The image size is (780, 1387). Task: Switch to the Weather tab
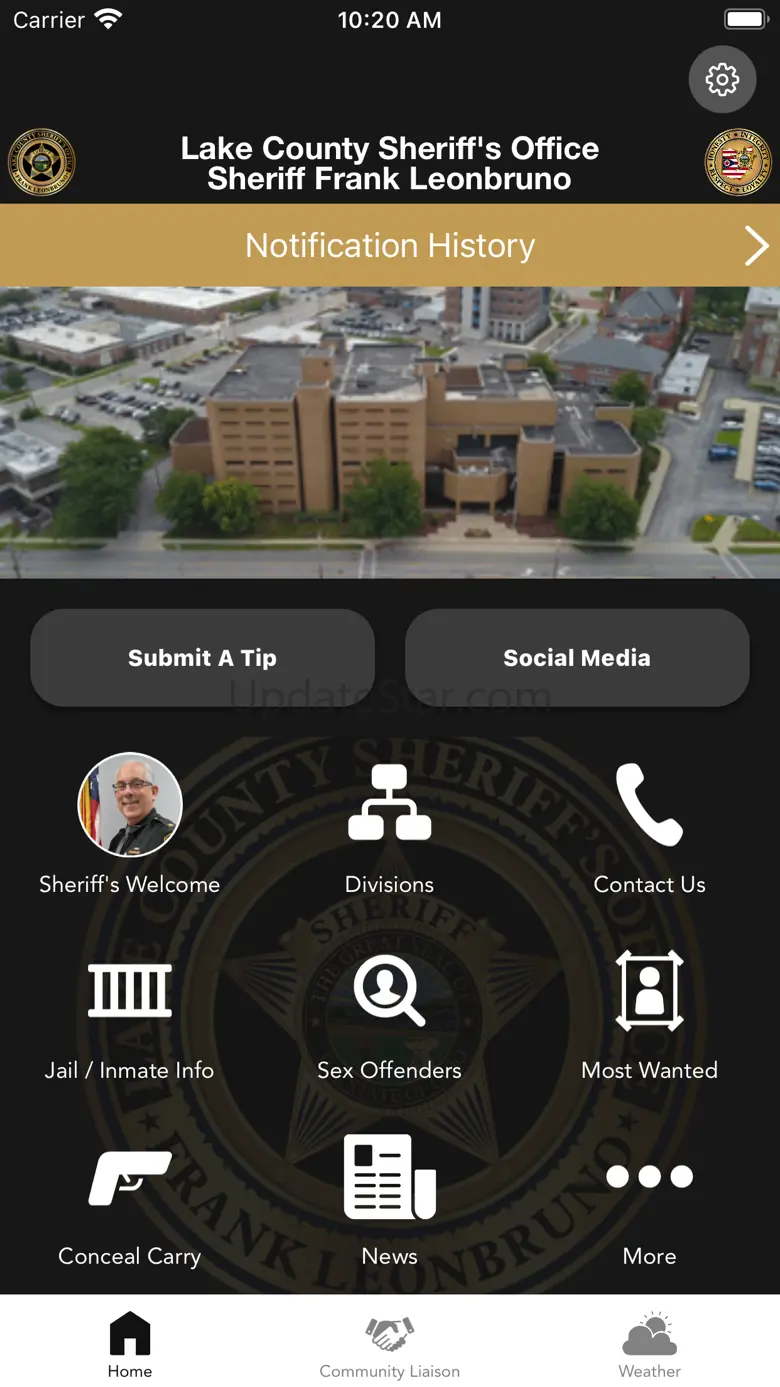click(x=650, y=1346)
